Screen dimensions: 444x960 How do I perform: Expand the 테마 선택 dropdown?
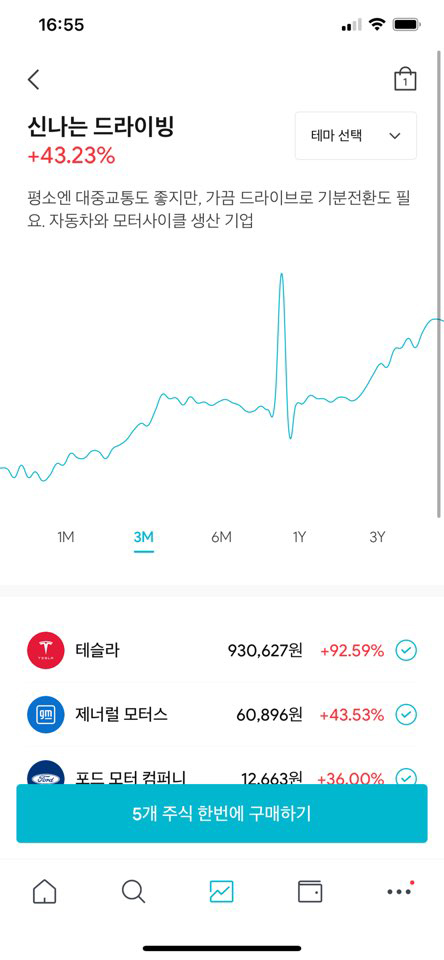[x=356, y=135]
